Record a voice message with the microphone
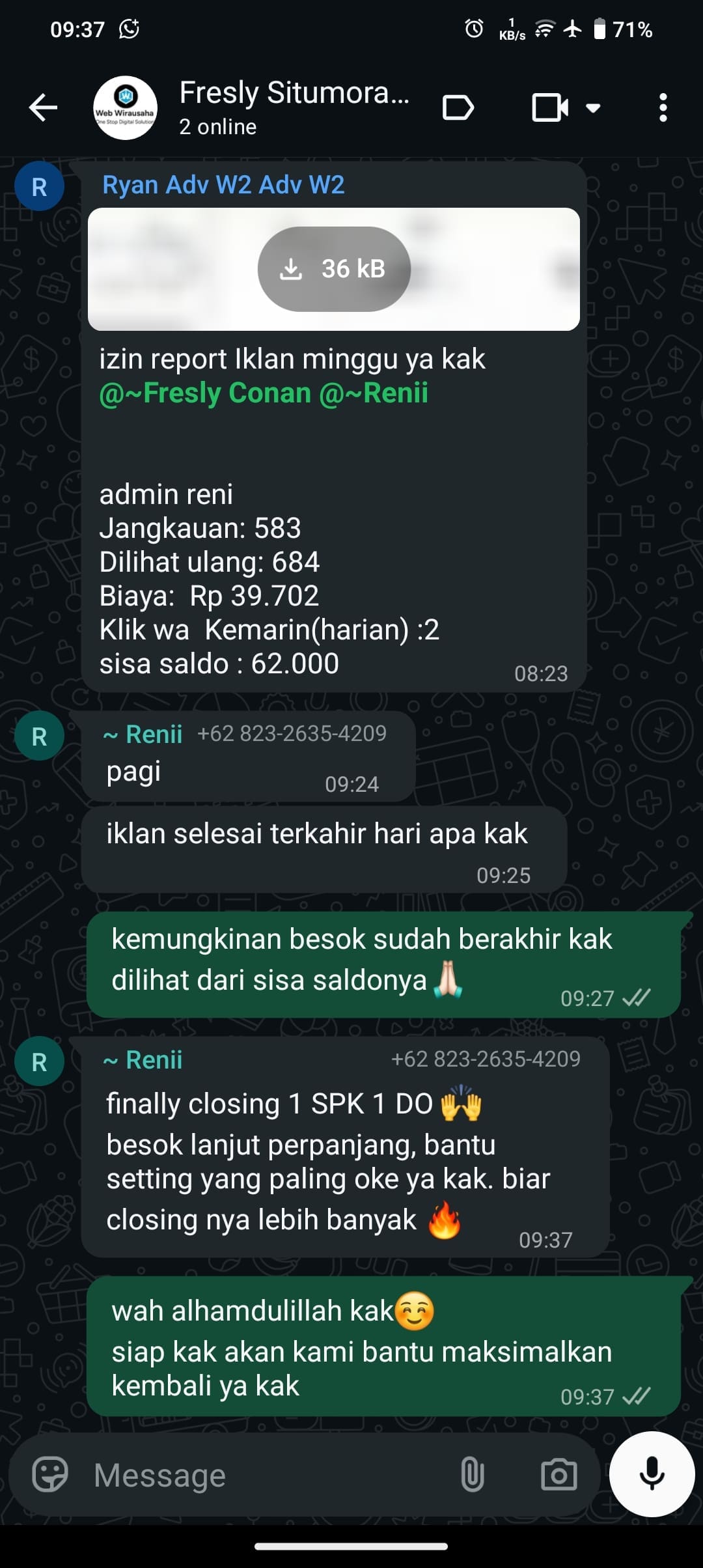 coord(652,1474)
